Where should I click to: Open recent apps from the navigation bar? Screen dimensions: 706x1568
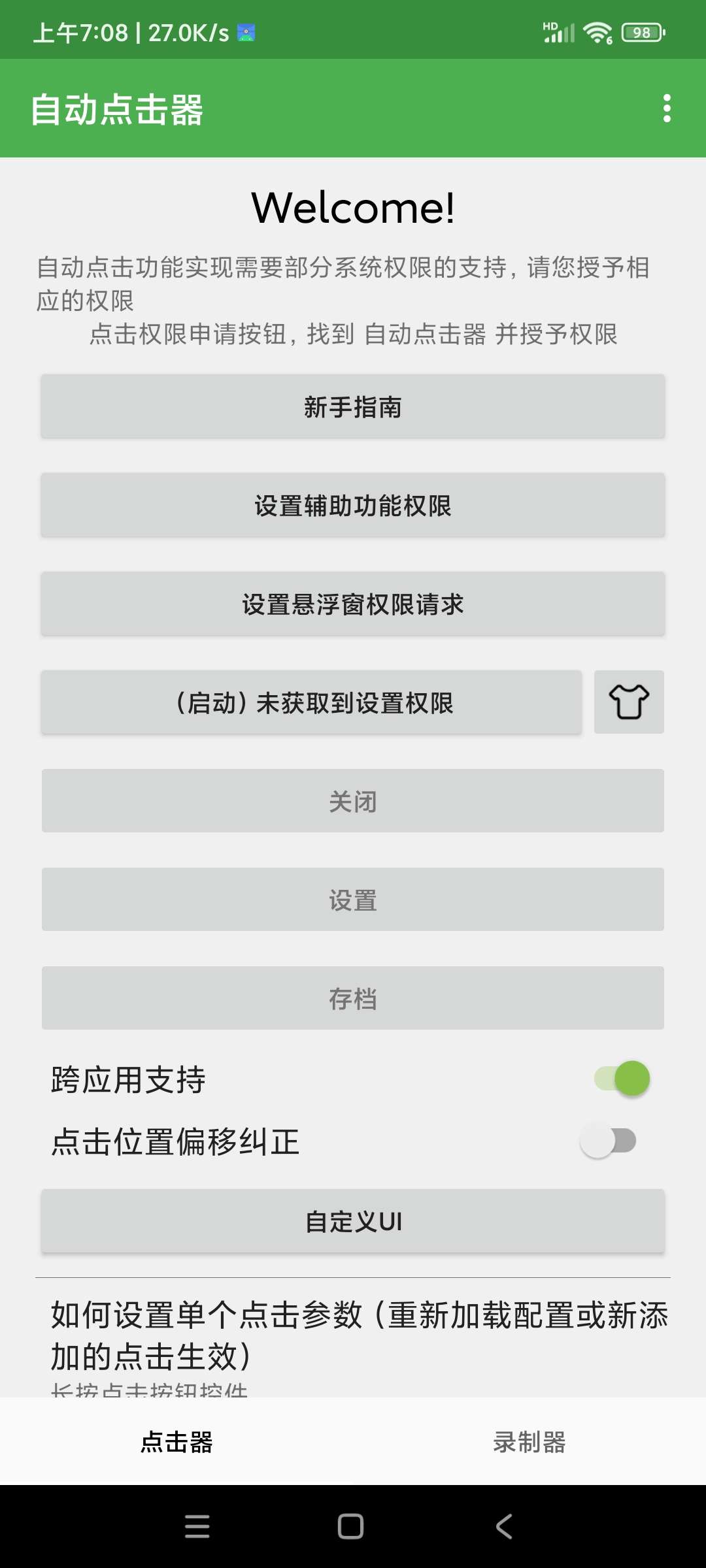[x=197, y=1527]
